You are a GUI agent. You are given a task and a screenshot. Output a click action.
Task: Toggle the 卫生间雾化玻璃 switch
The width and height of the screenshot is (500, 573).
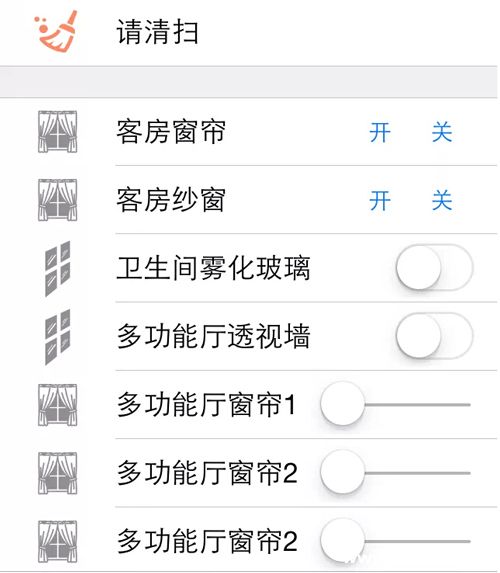pyautogui.click(x=434, y=268)
